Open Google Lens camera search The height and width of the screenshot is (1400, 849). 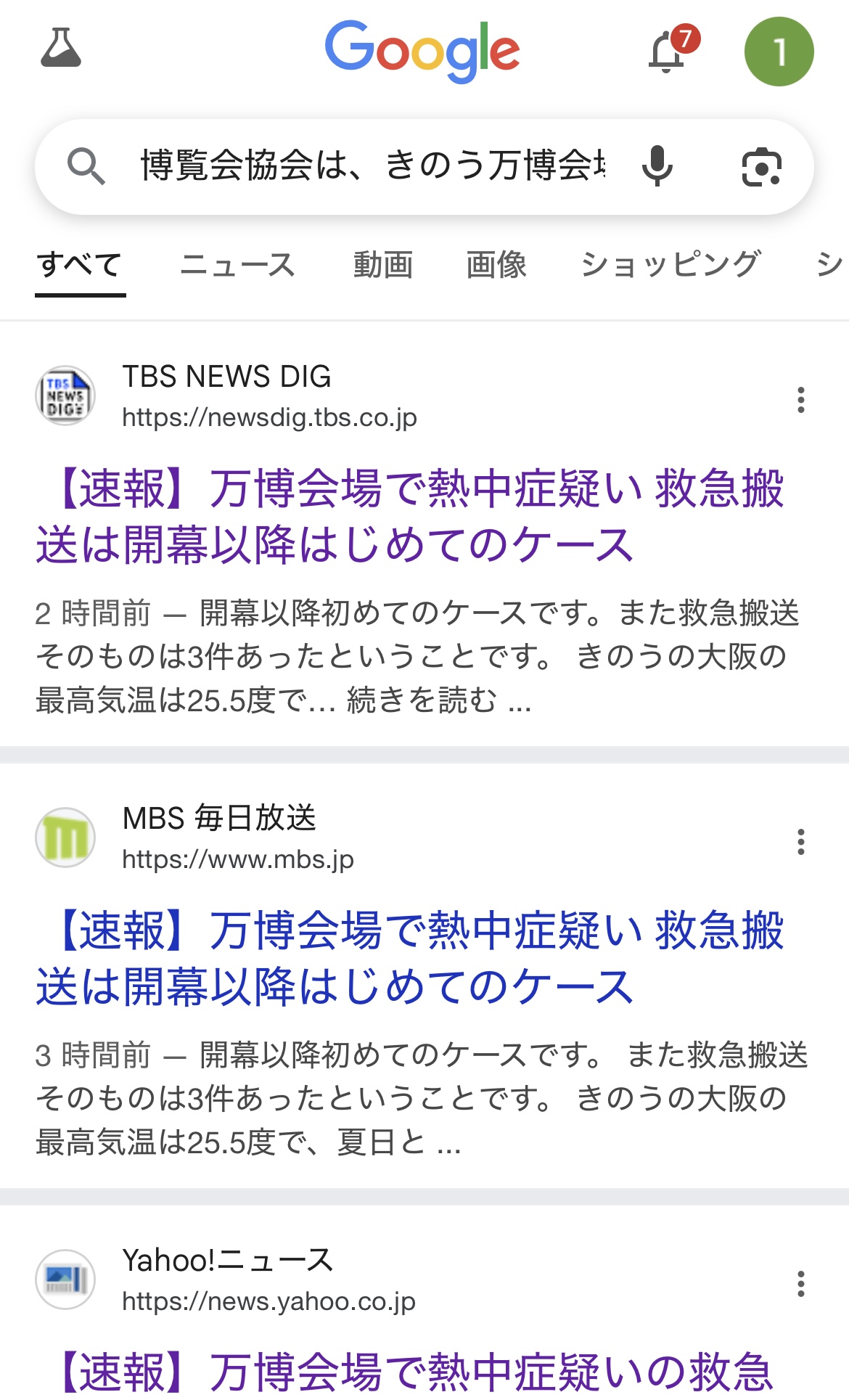coord(761,167)
